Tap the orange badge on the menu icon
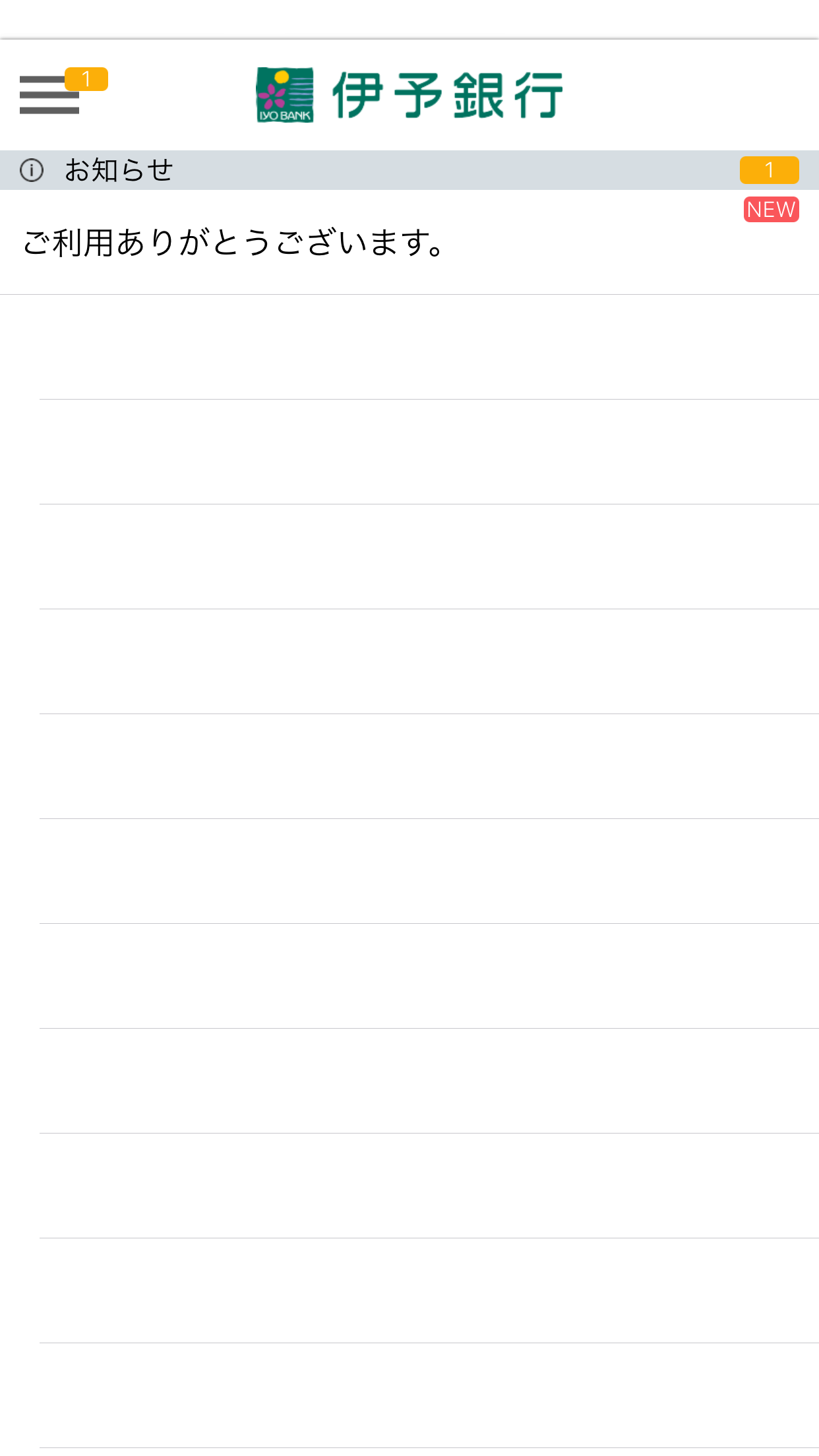 click(x=86, y=78)
